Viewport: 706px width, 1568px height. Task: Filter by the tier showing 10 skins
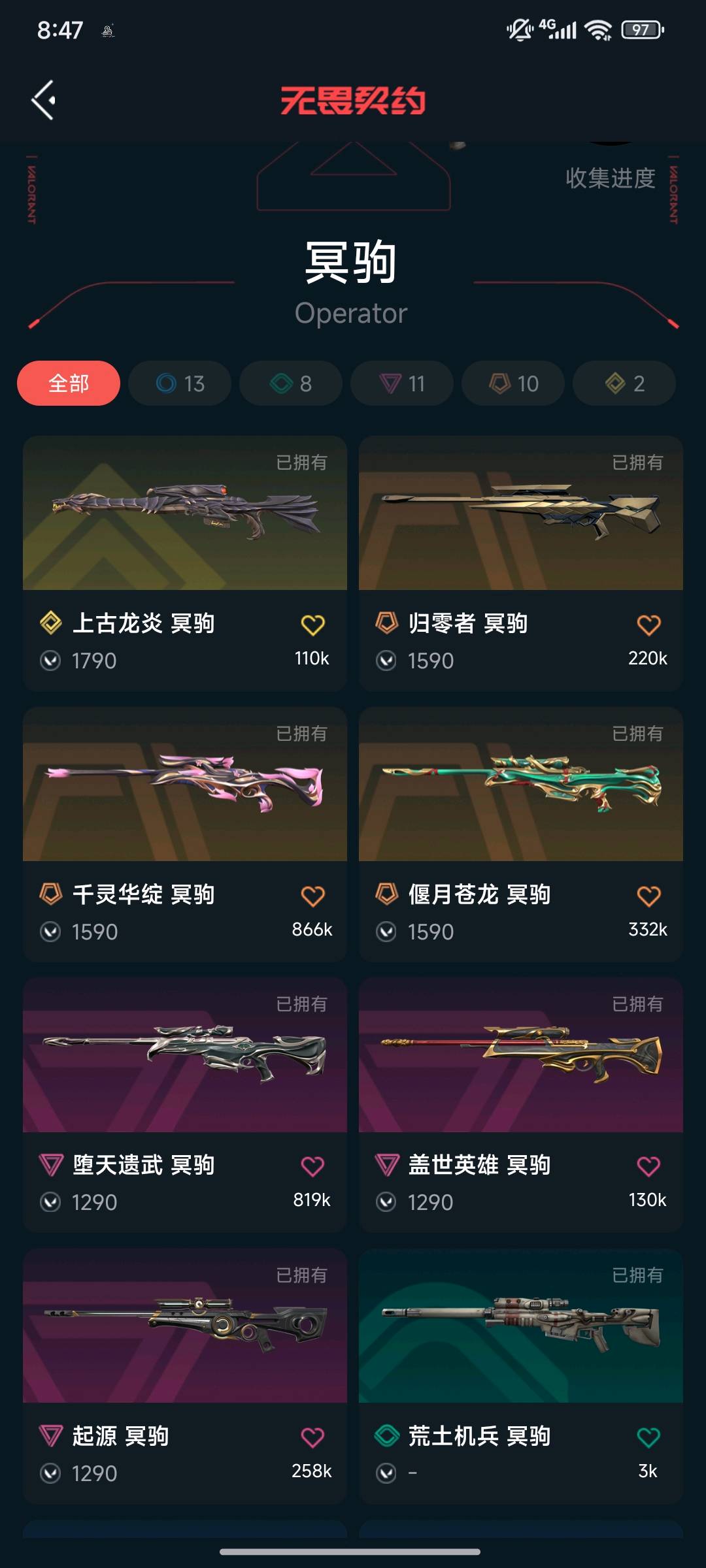pyautogui.click(x=513, y=384)
